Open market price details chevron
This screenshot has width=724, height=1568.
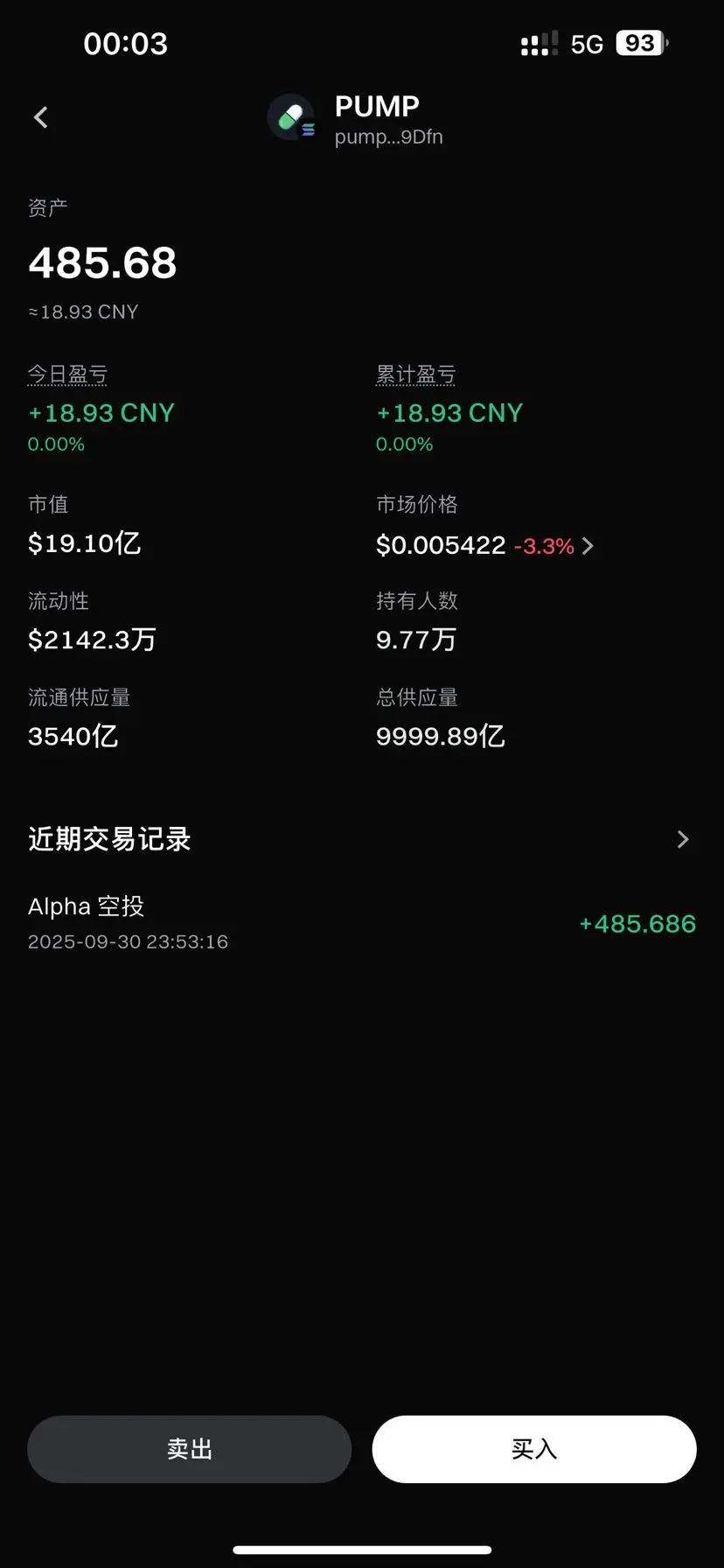pyautogui.click(x=588, y=546)
